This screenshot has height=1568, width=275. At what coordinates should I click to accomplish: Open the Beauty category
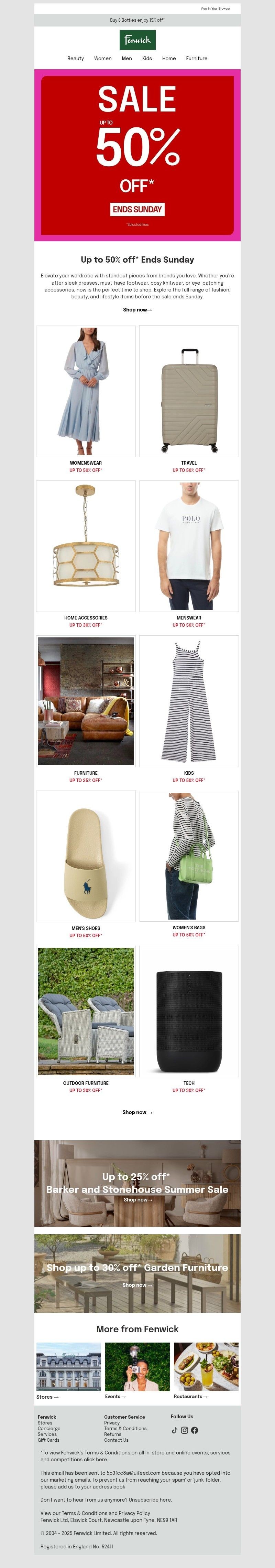coord(75,59)
